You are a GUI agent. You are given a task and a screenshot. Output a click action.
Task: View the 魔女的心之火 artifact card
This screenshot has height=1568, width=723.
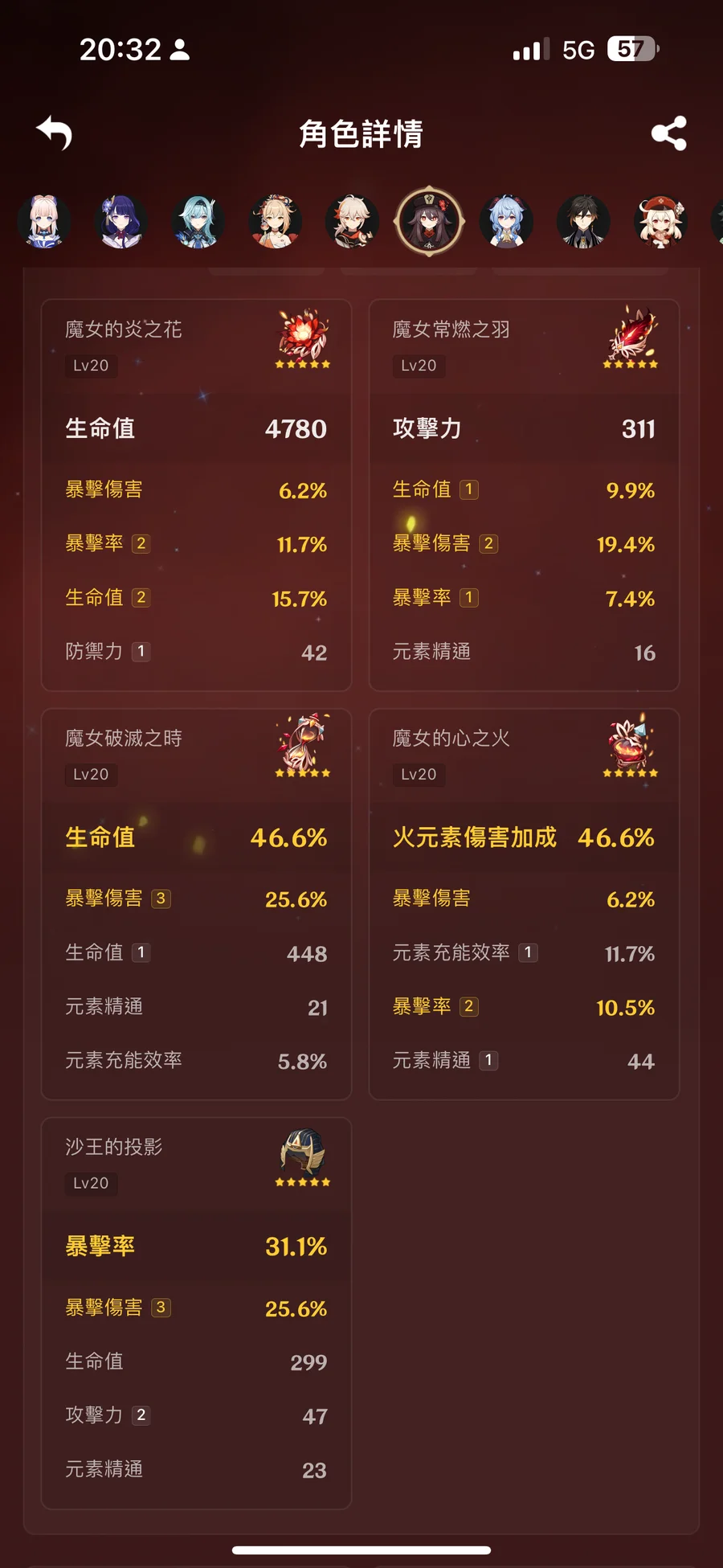point(525,904)
